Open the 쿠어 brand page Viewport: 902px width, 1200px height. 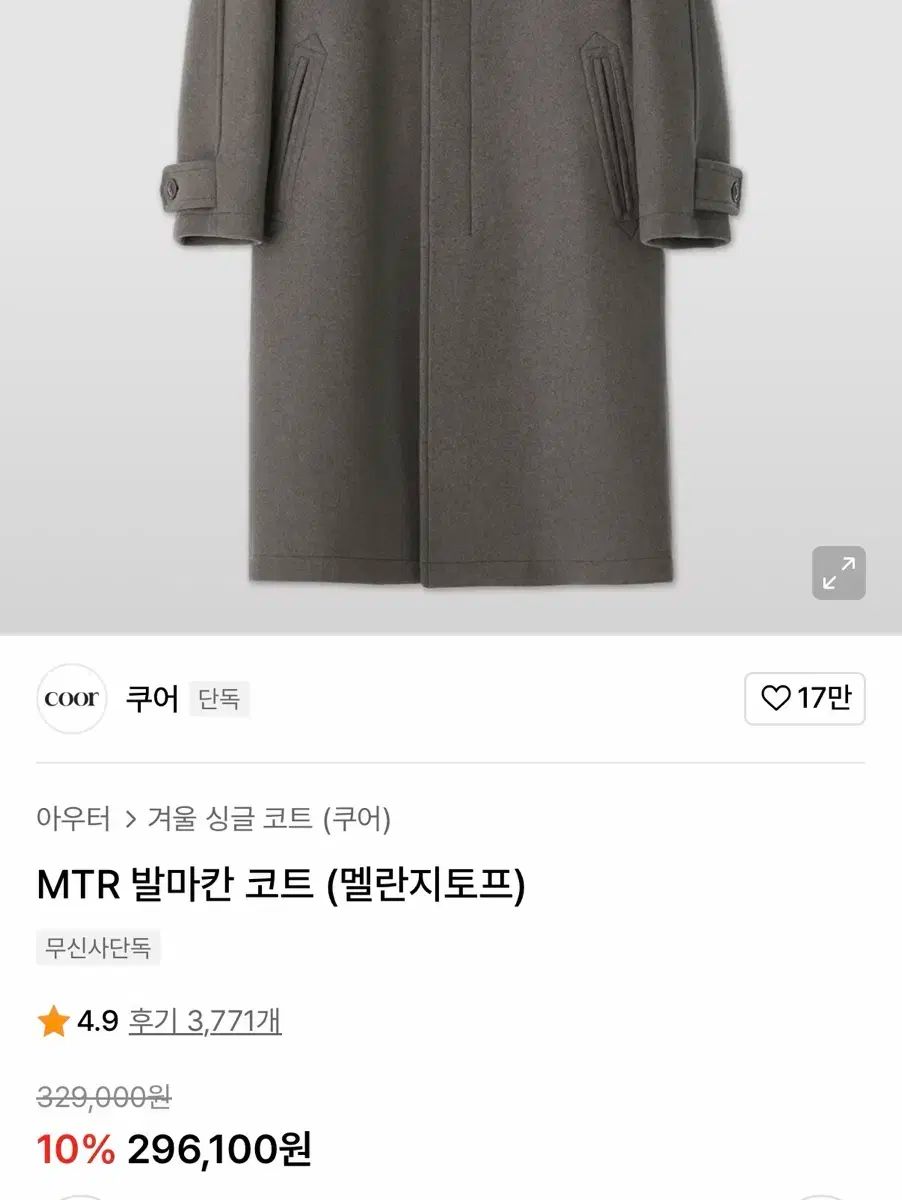pyautogui.click(x=152, y=698)
